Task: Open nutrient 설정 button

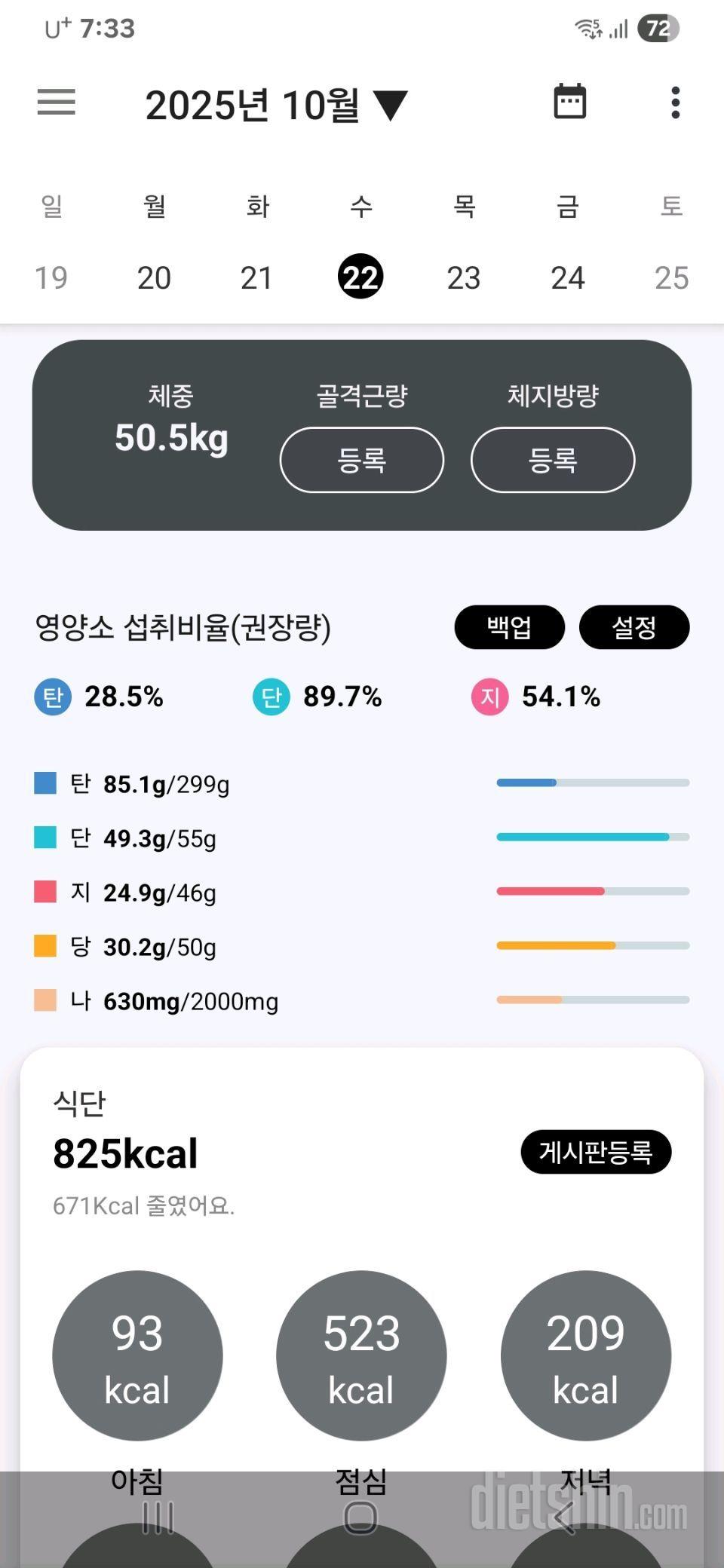Action: tap(633, 626)
